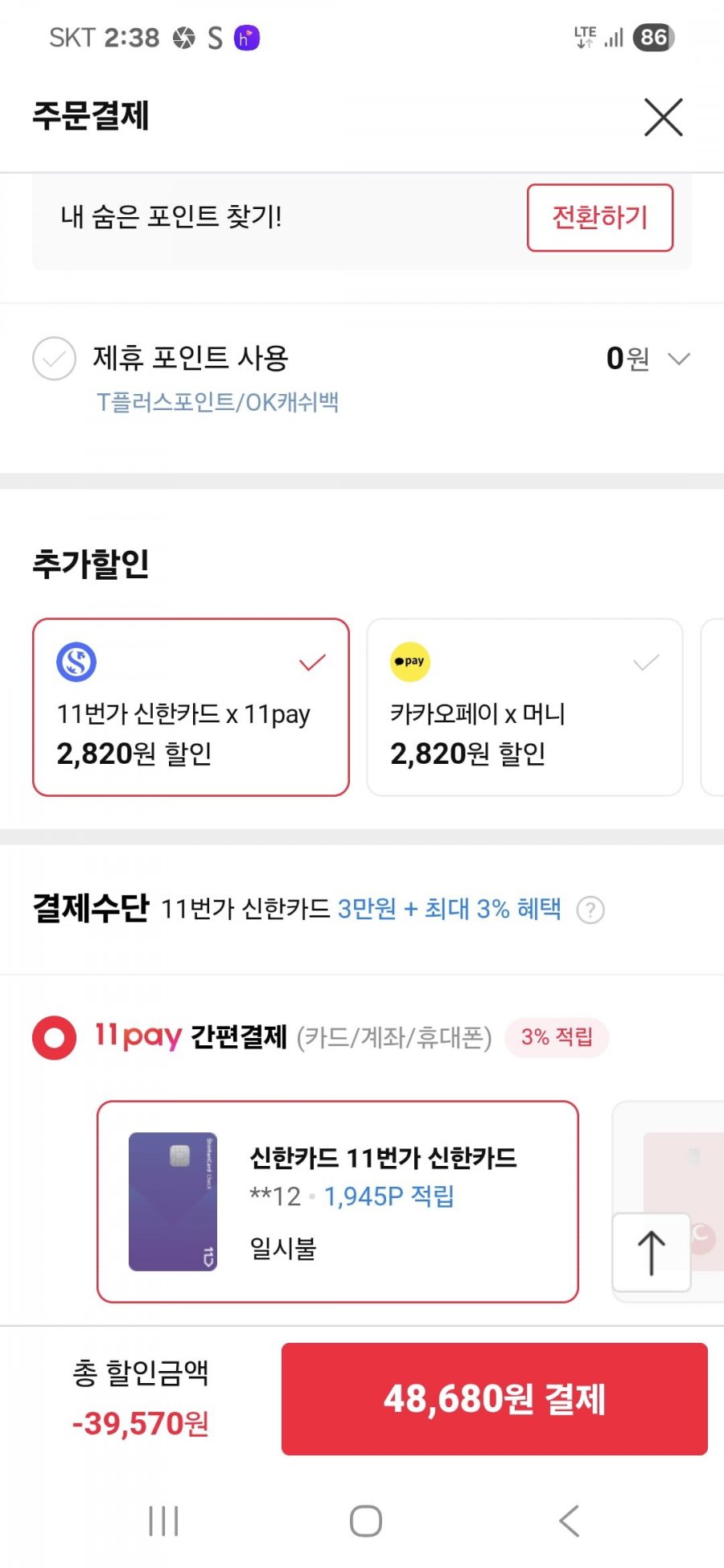724x1568 pixels.
Task: Go back using system back button
Action: [x=569, y=1521]
